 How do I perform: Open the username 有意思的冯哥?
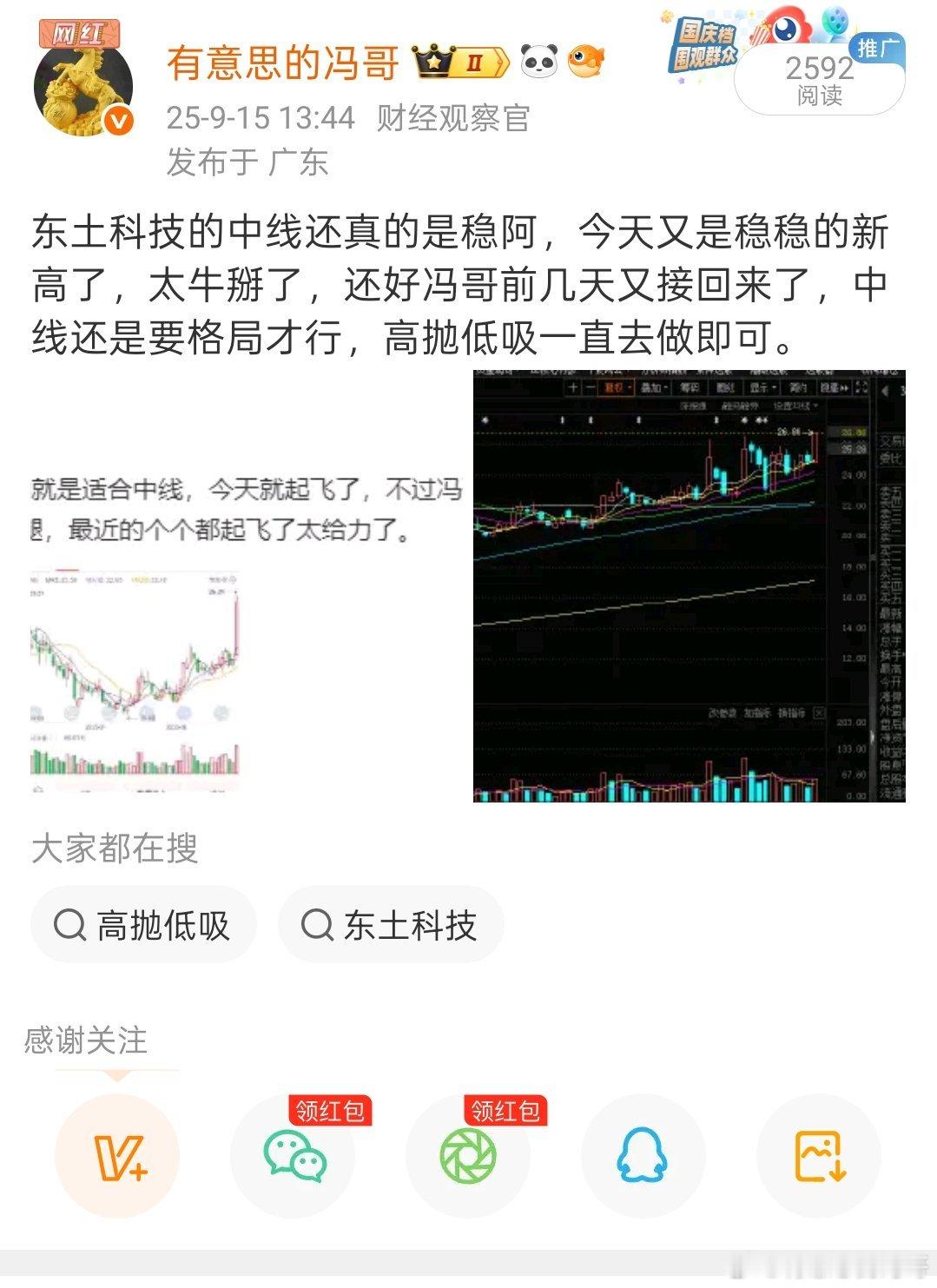coord(283,63)
